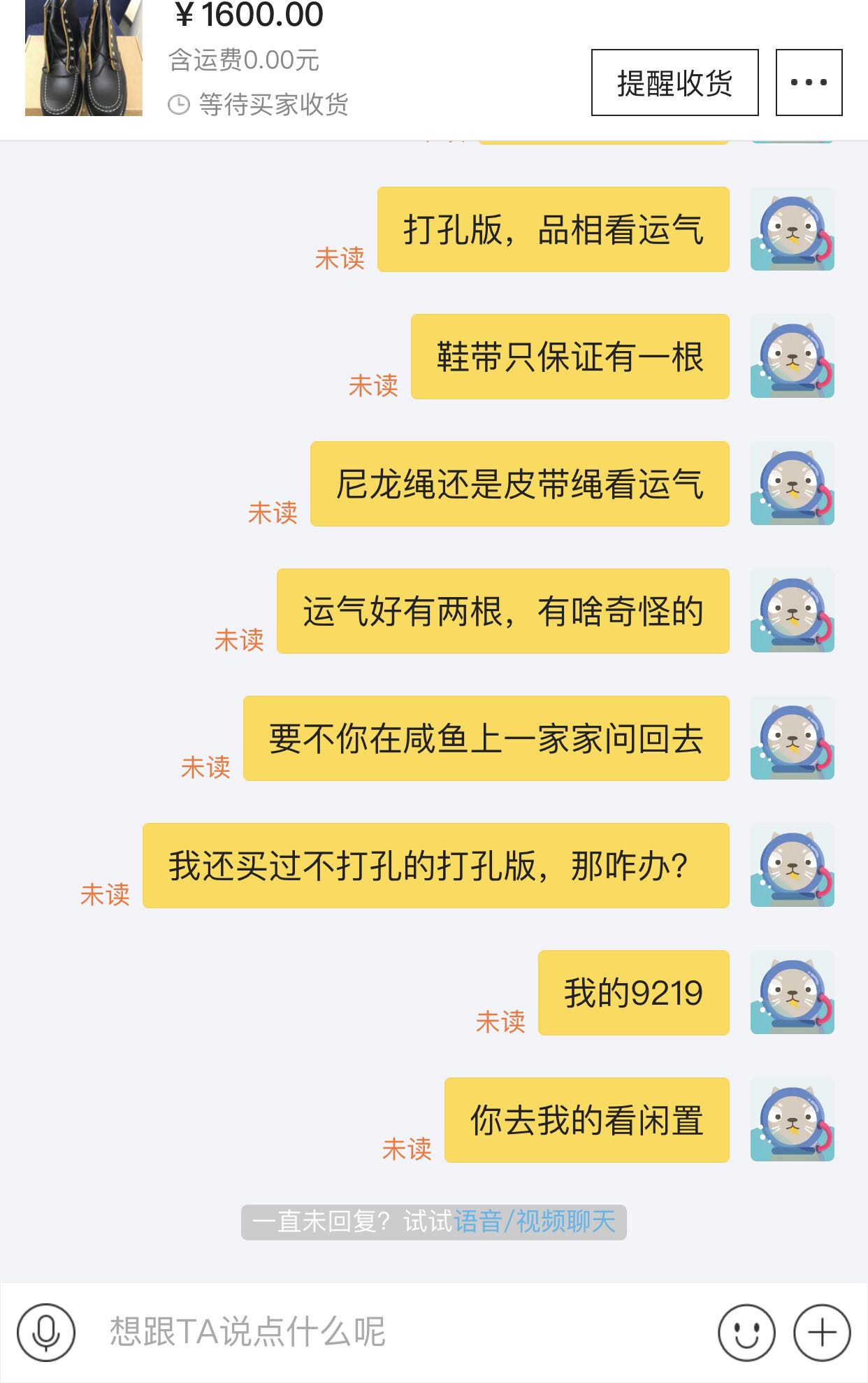Open the three-dot more options menu
The height and width of the screenshot is (1383, 868).
point(809,83)
